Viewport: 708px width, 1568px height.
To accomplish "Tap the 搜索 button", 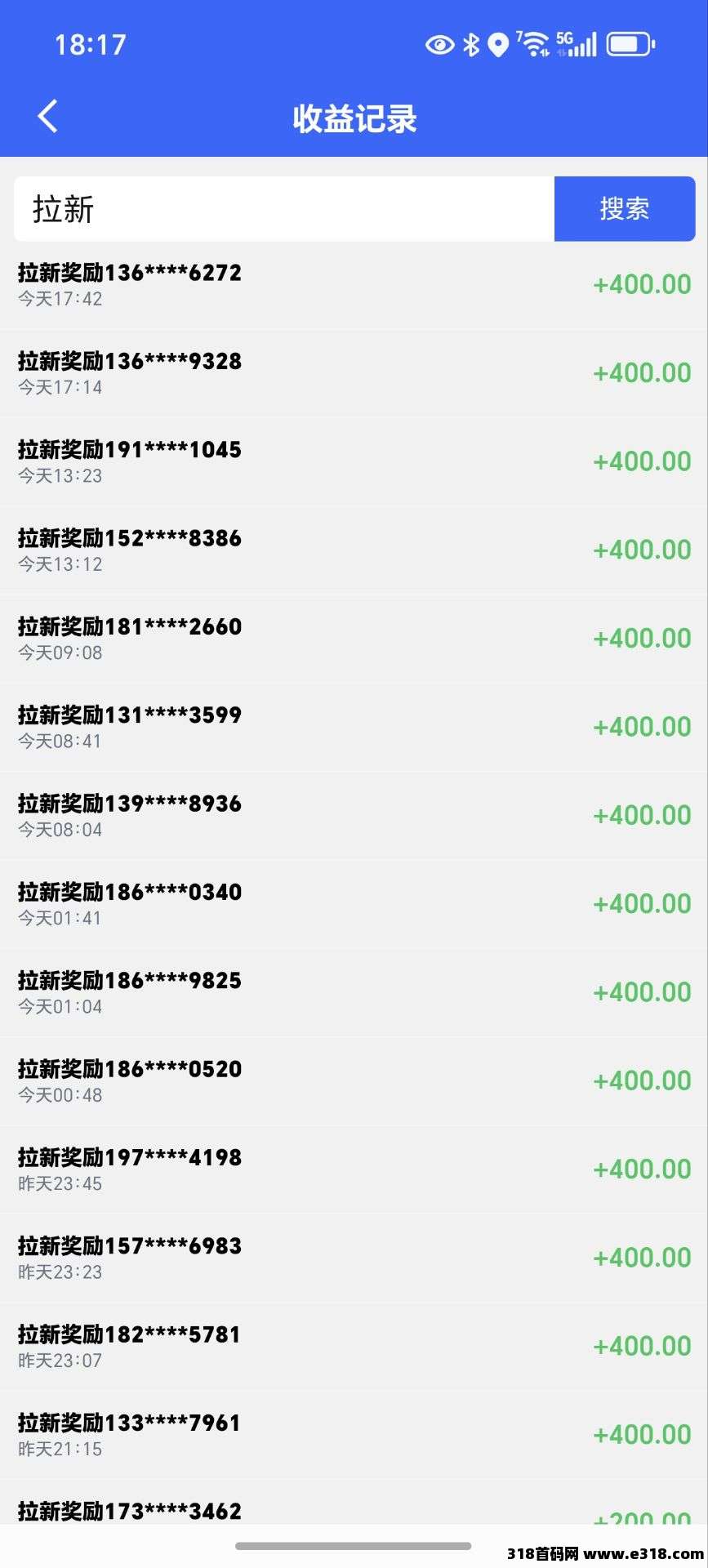I will pos(624,209).
